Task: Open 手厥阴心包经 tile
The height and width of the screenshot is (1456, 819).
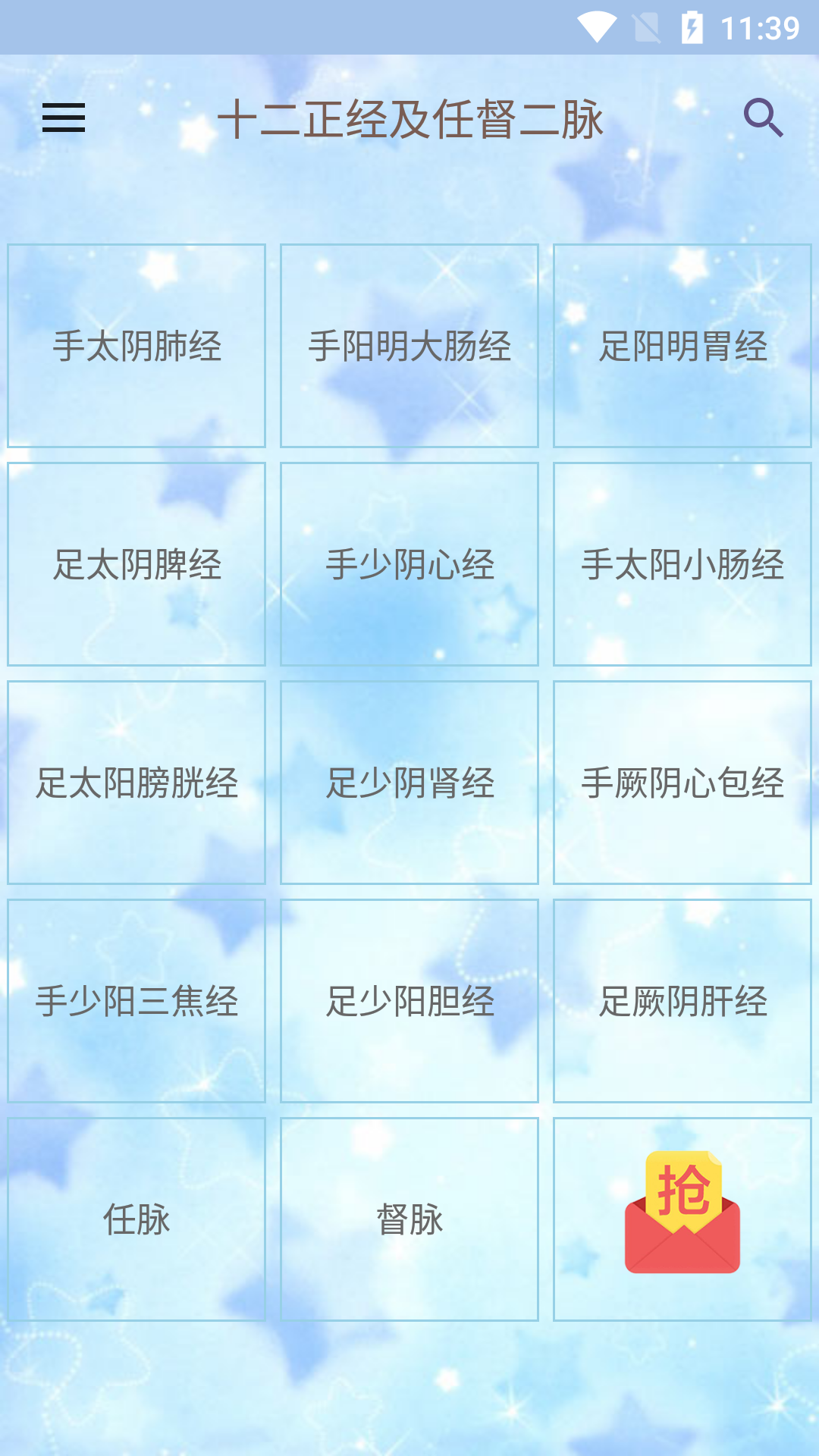Action: pos(682,783)
